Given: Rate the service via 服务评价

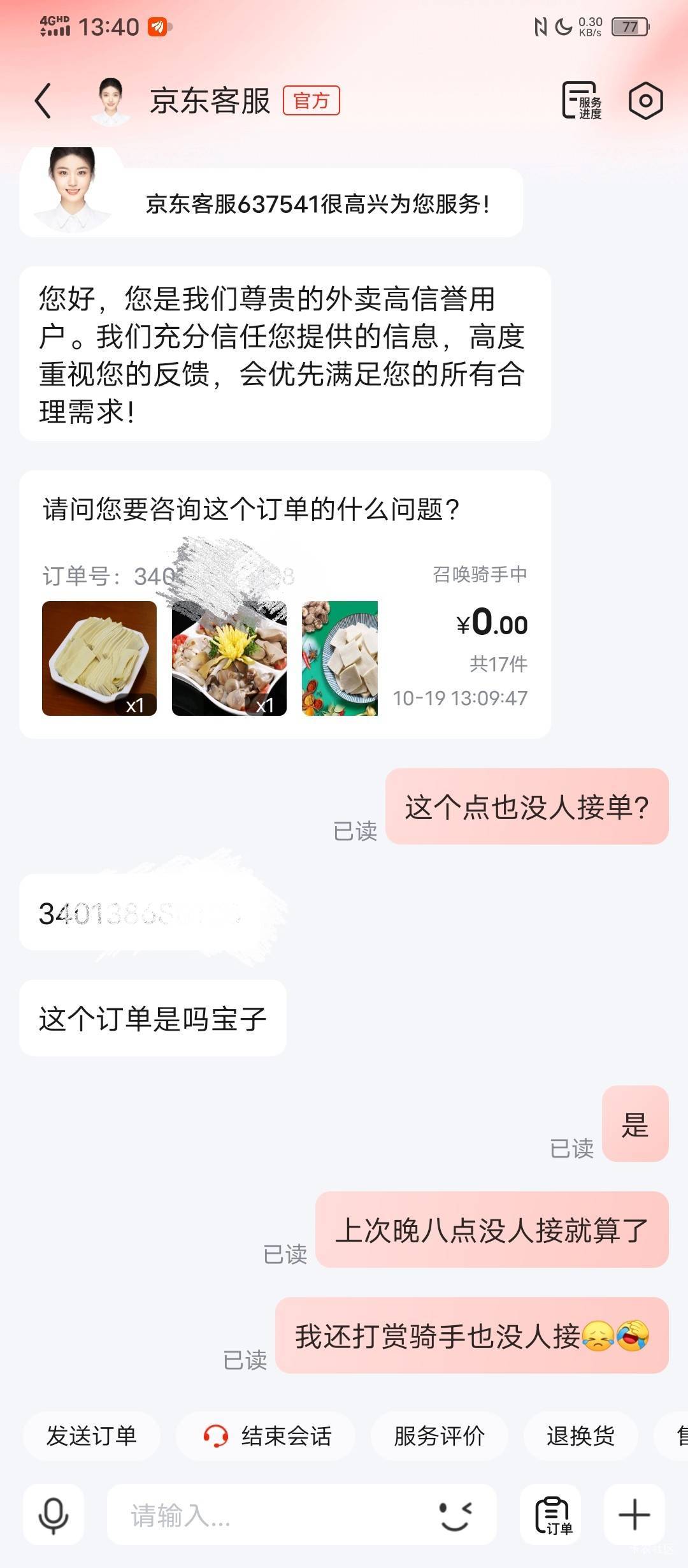Looking at the screenshot, I should [x=439, y=1436].
